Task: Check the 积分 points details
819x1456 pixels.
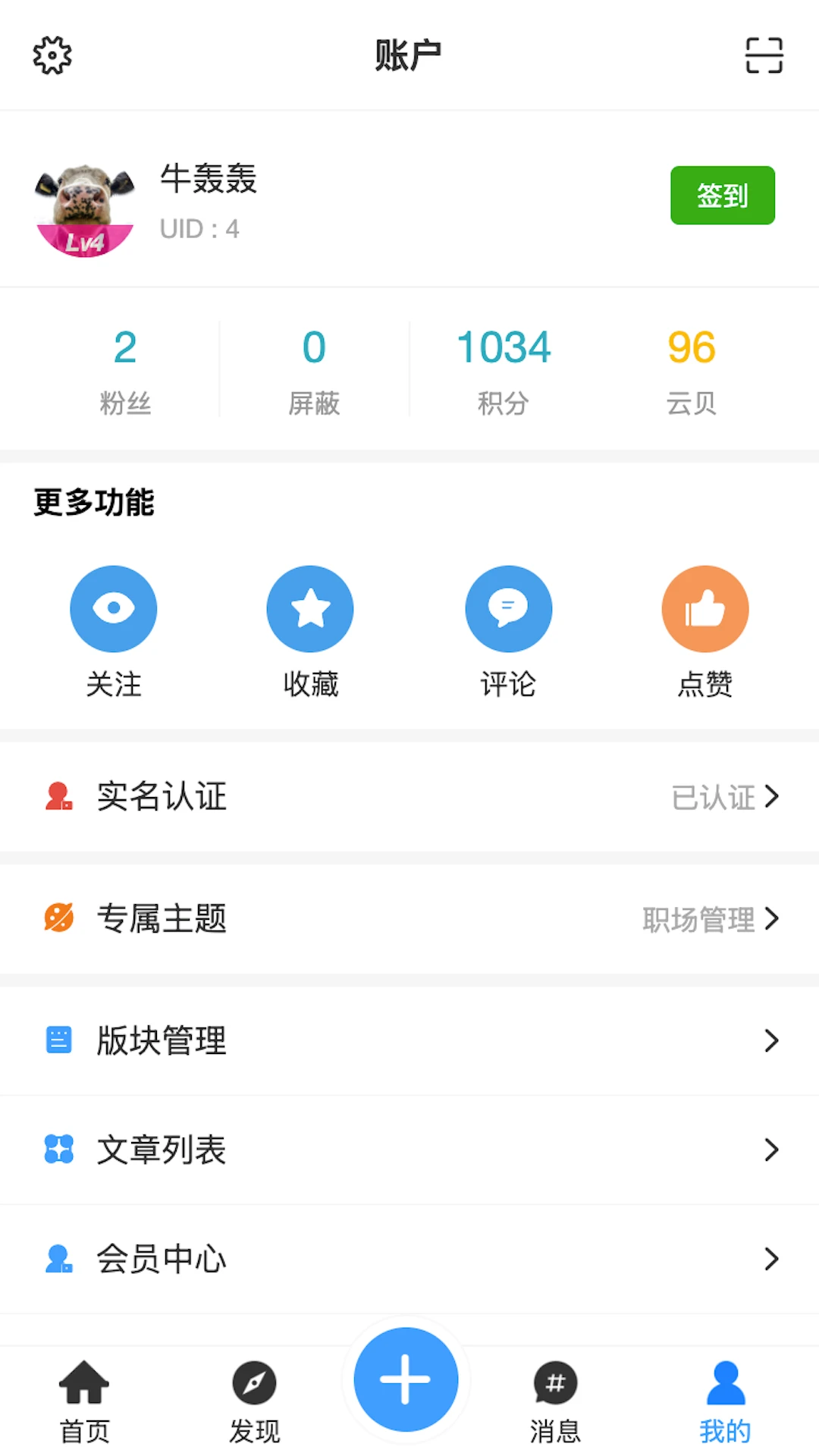Action: [x=504, y=370]
